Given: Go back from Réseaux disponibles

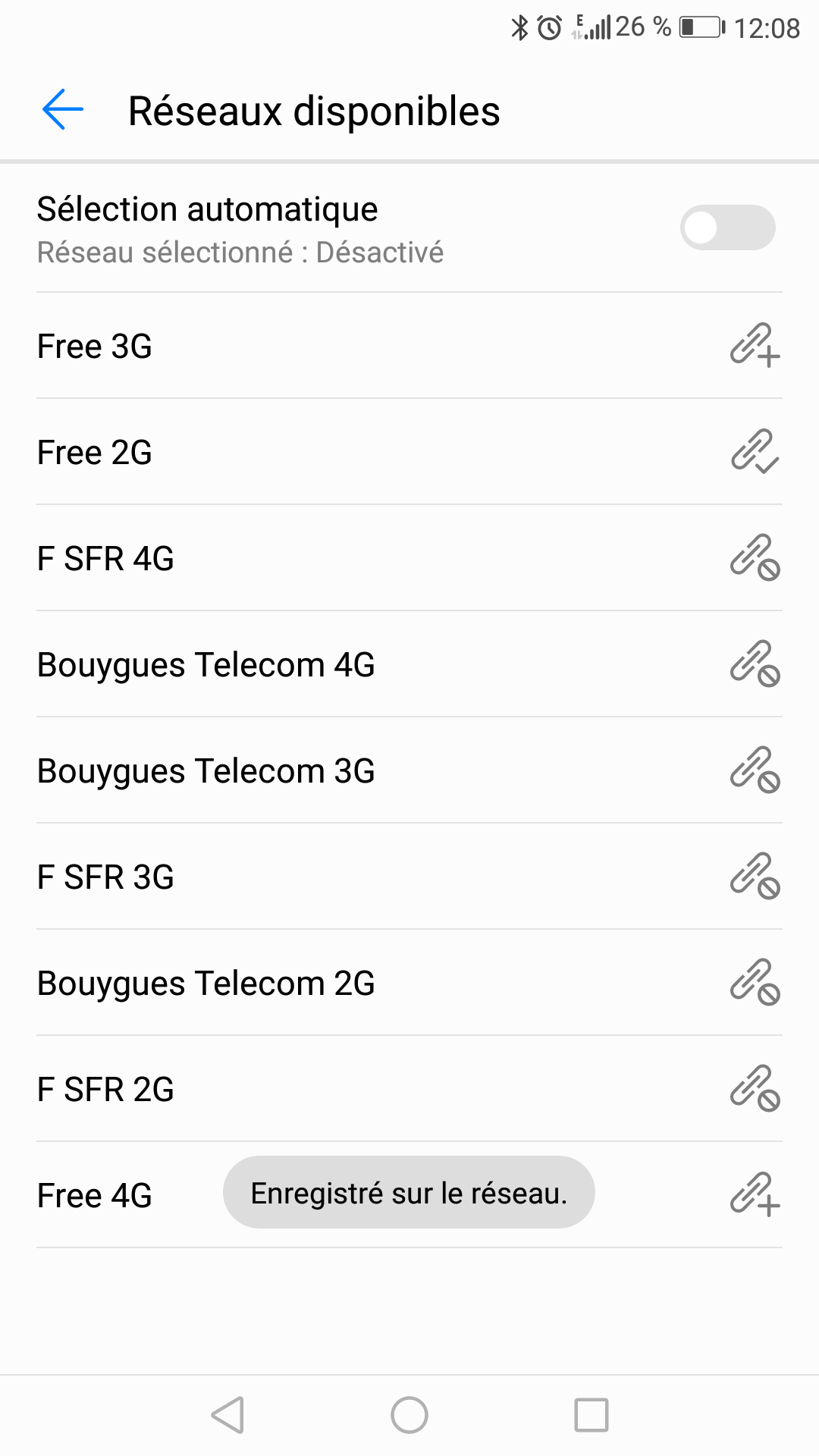Looking at the screenshot, I should click(x=63, y=111).
